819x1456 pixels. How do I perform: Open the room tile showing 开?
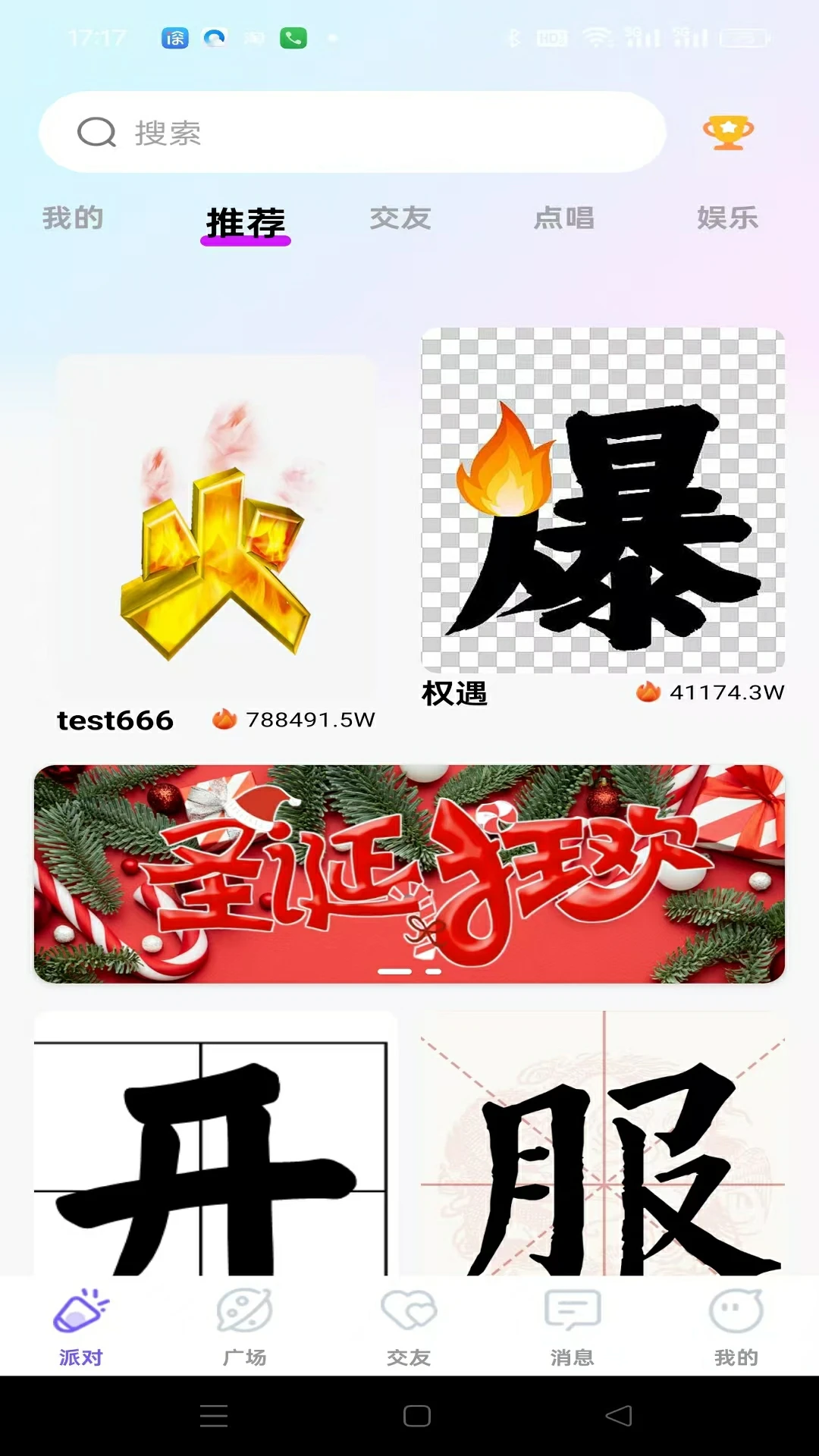pyautogui.click(x=215, y=1145)
